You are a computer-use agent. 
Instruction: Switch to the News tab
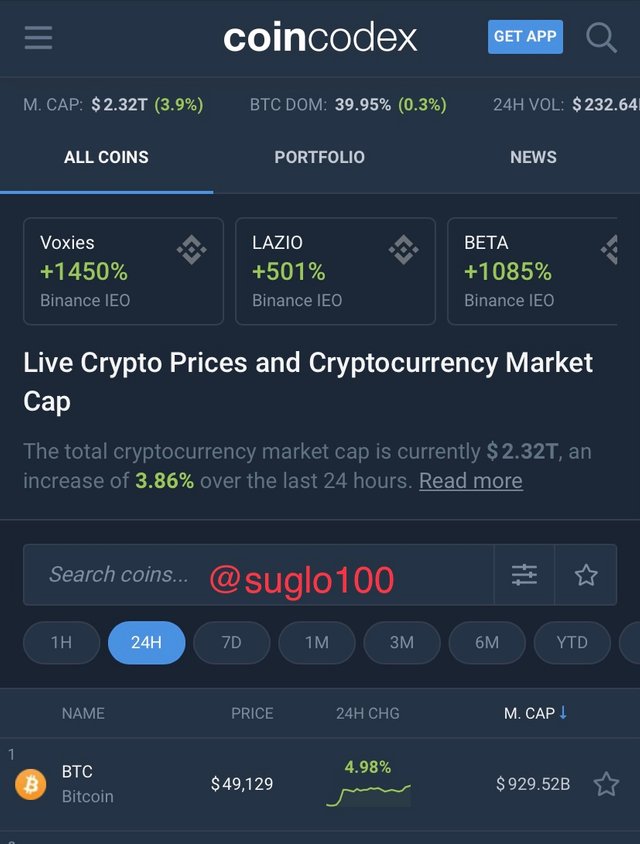533,157
